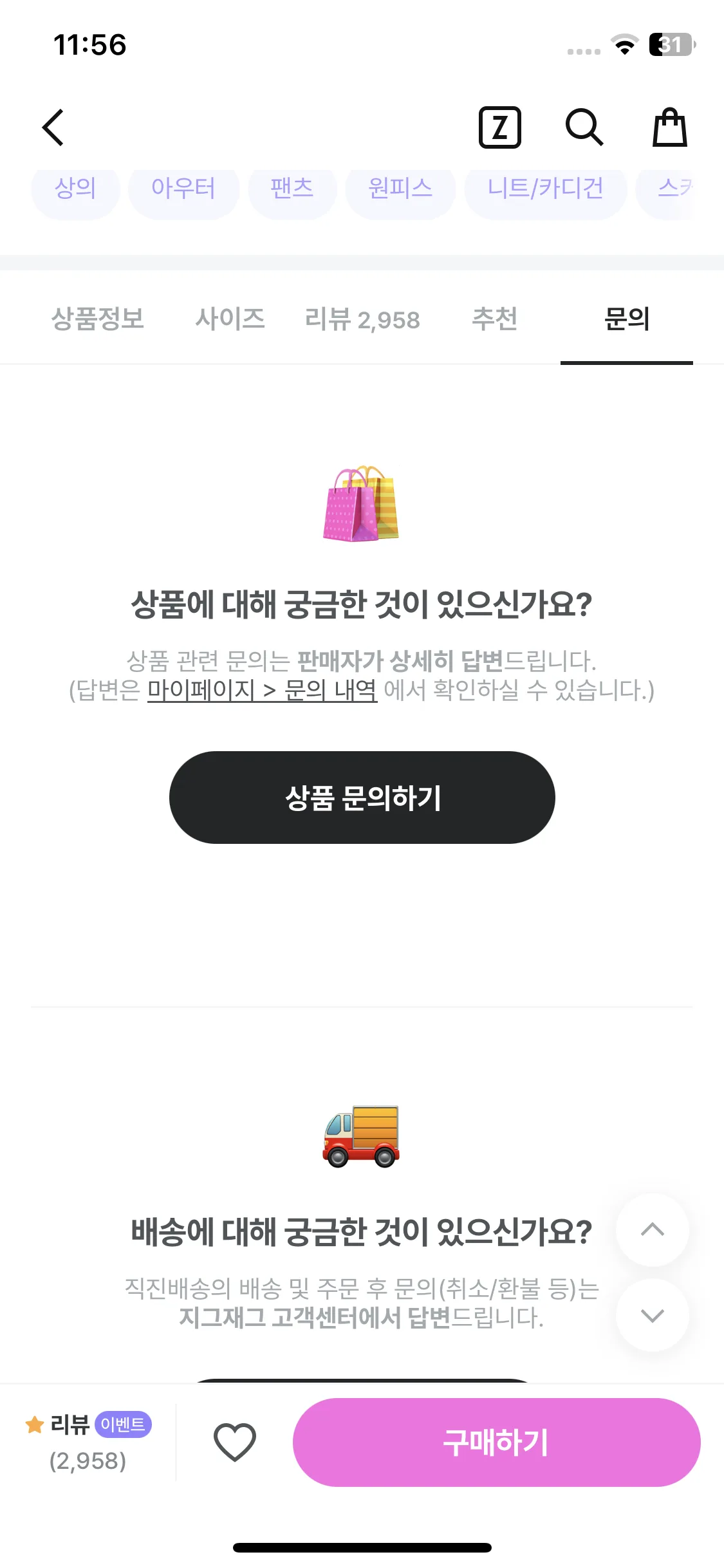Select the 니트/카디건 category chip

coord(545,189)
